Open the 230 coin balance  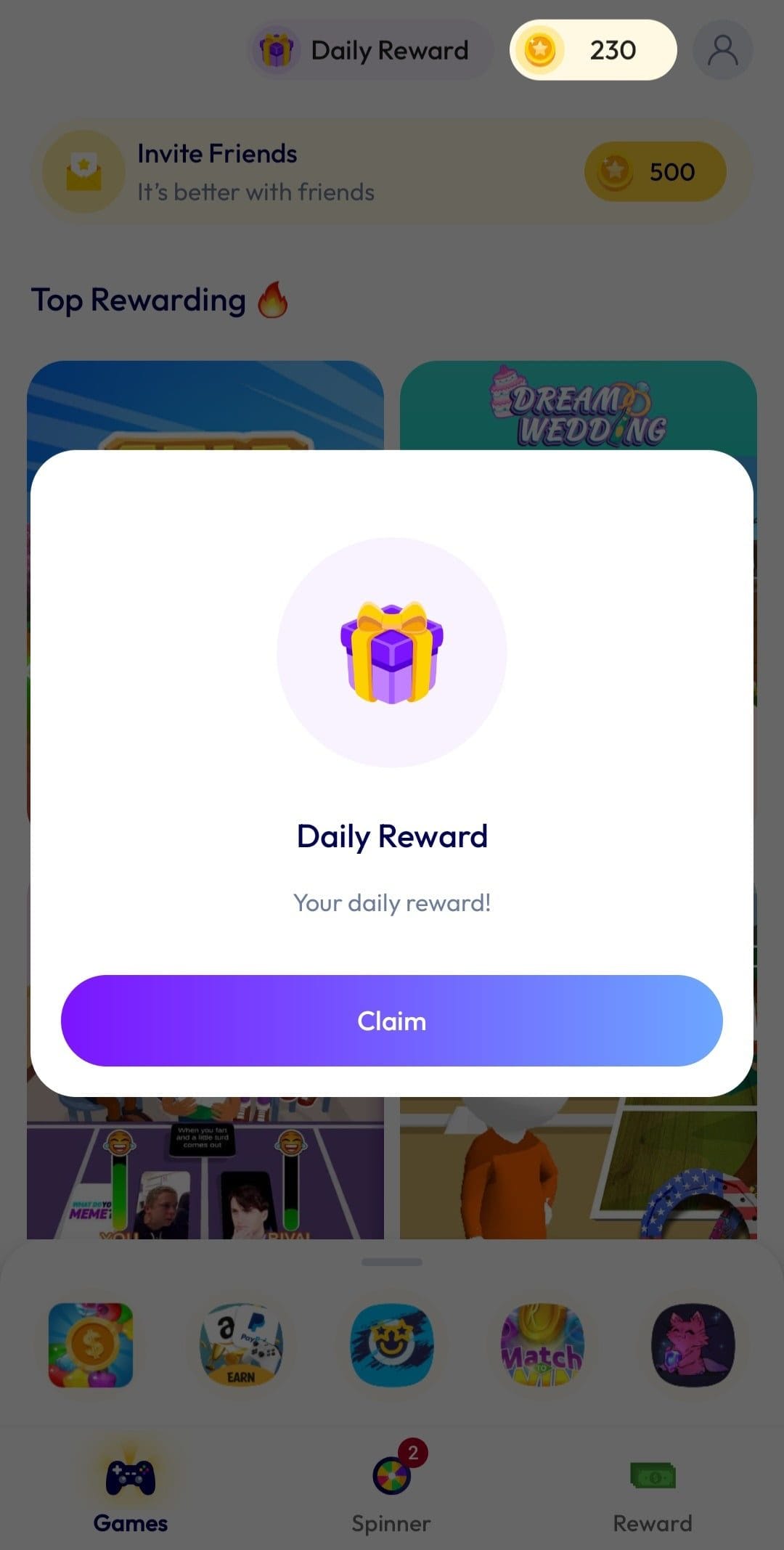593,50
